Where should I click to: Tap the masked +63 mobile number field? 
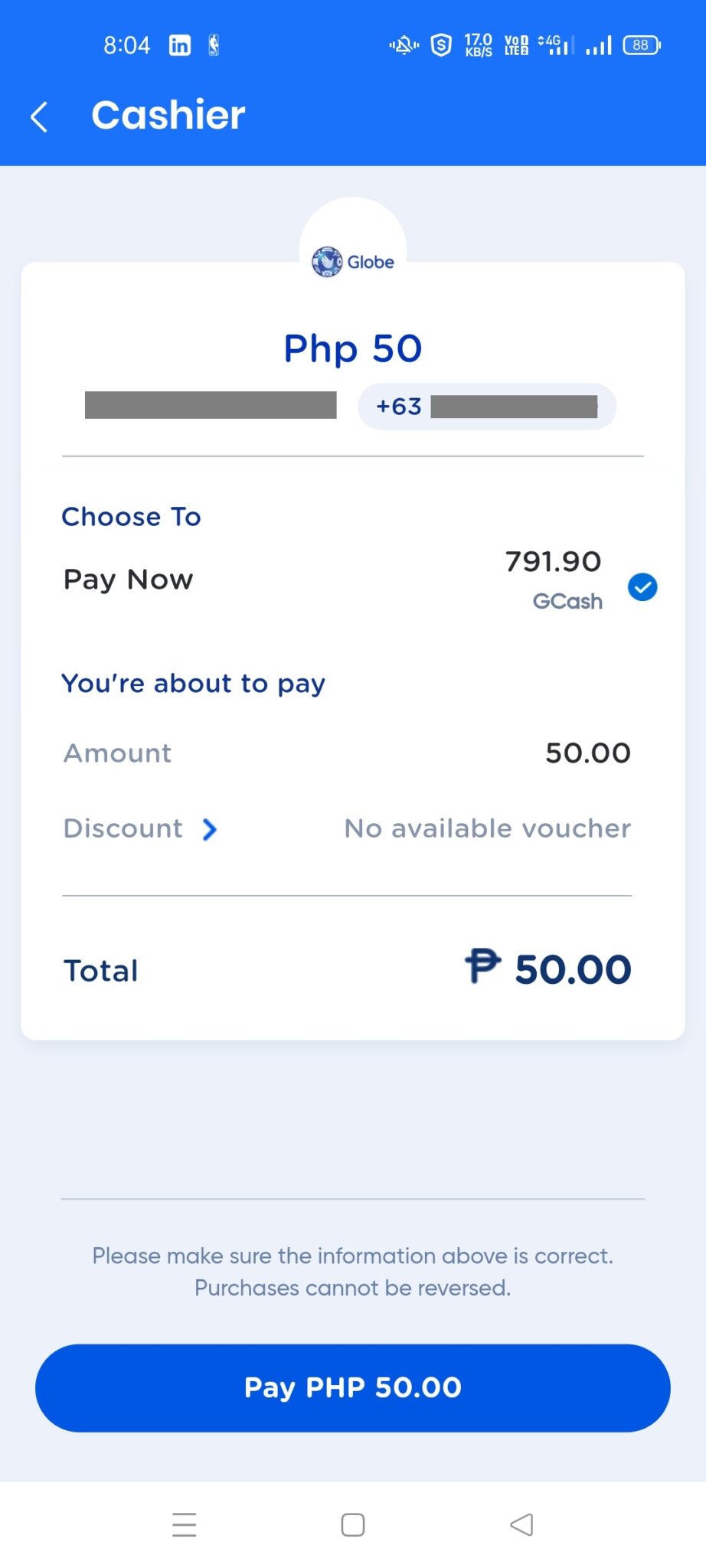coord(486,407)
